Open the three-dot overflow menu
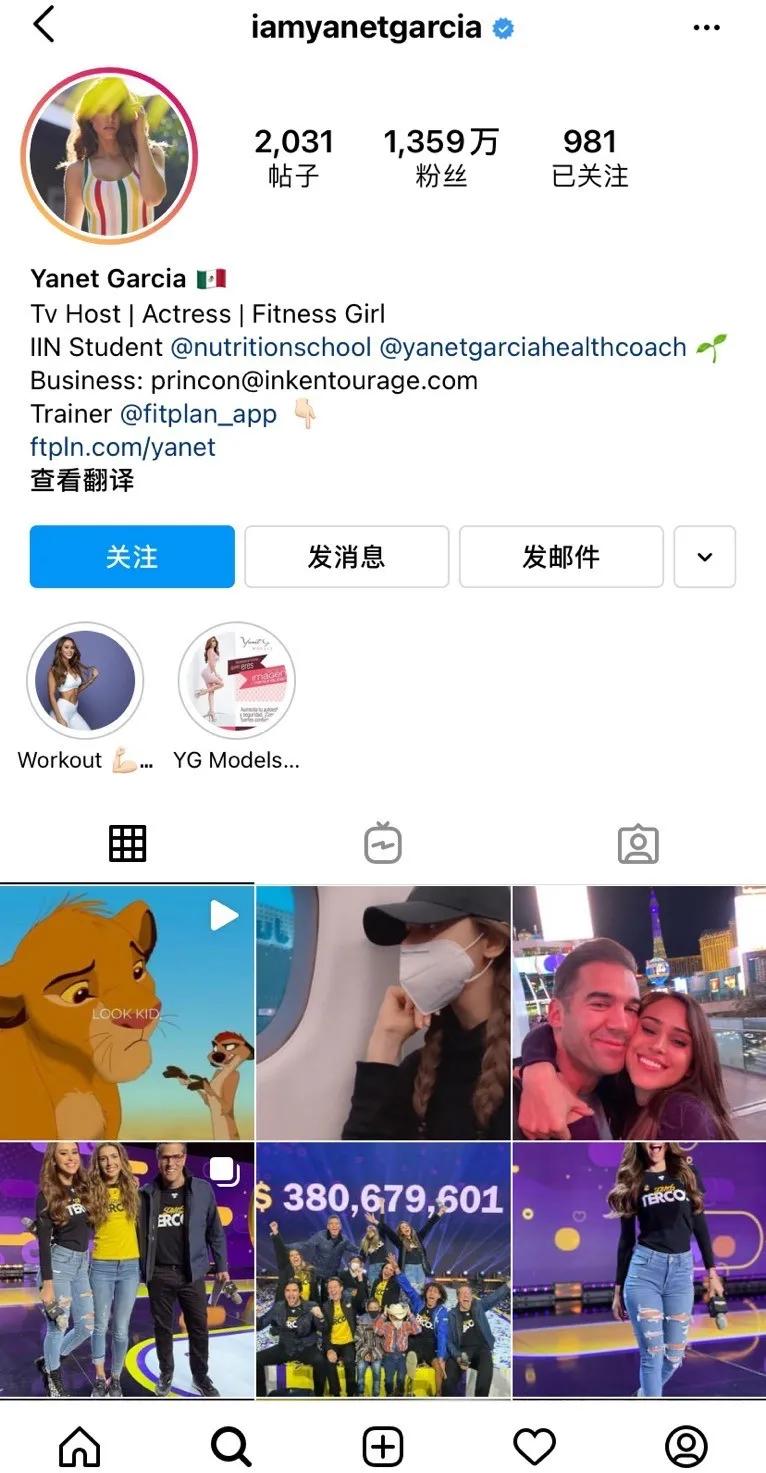This screenshot has height=1473, width=766. tap(706, 28)
